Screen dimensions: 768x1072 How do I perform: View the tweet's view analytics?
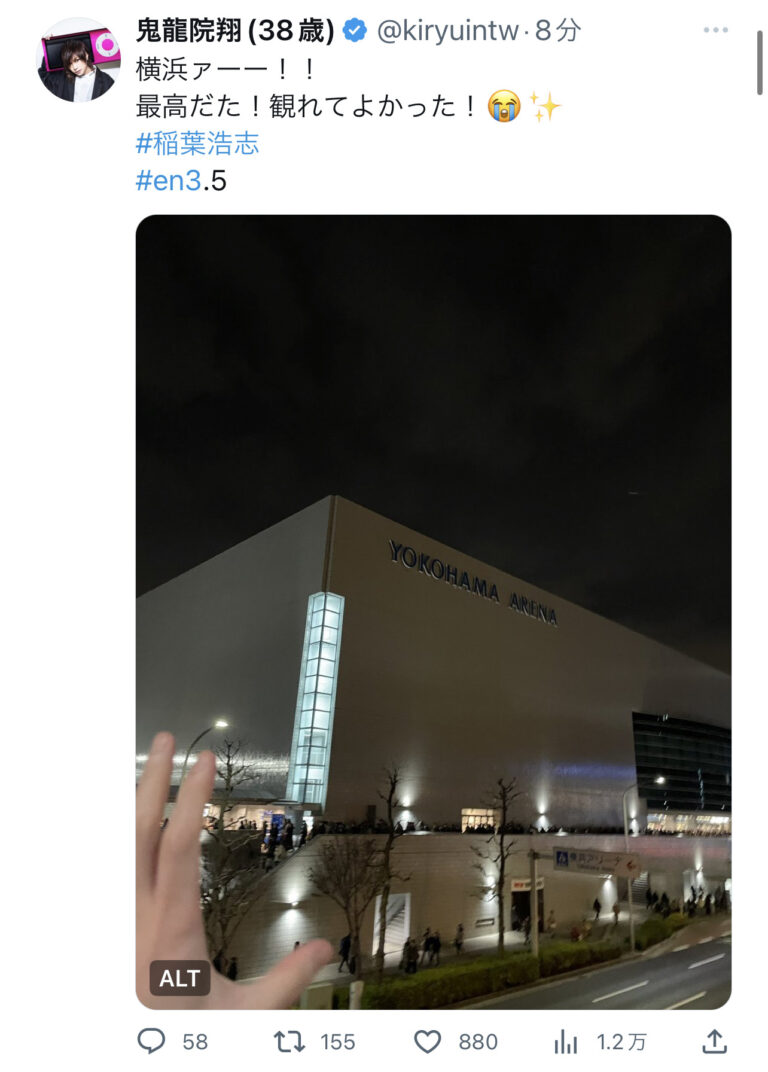pos(566,1041)
